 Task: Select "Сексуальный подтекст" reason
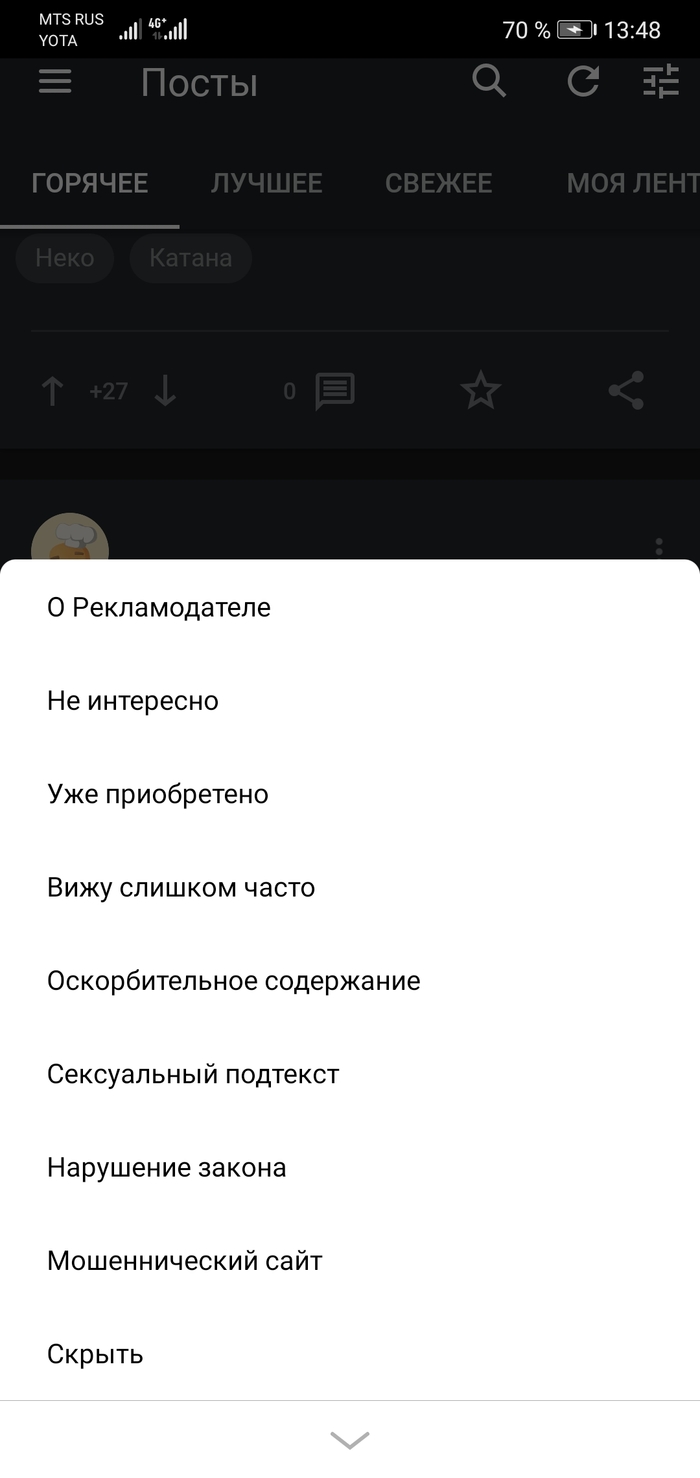click(193, 1074)
